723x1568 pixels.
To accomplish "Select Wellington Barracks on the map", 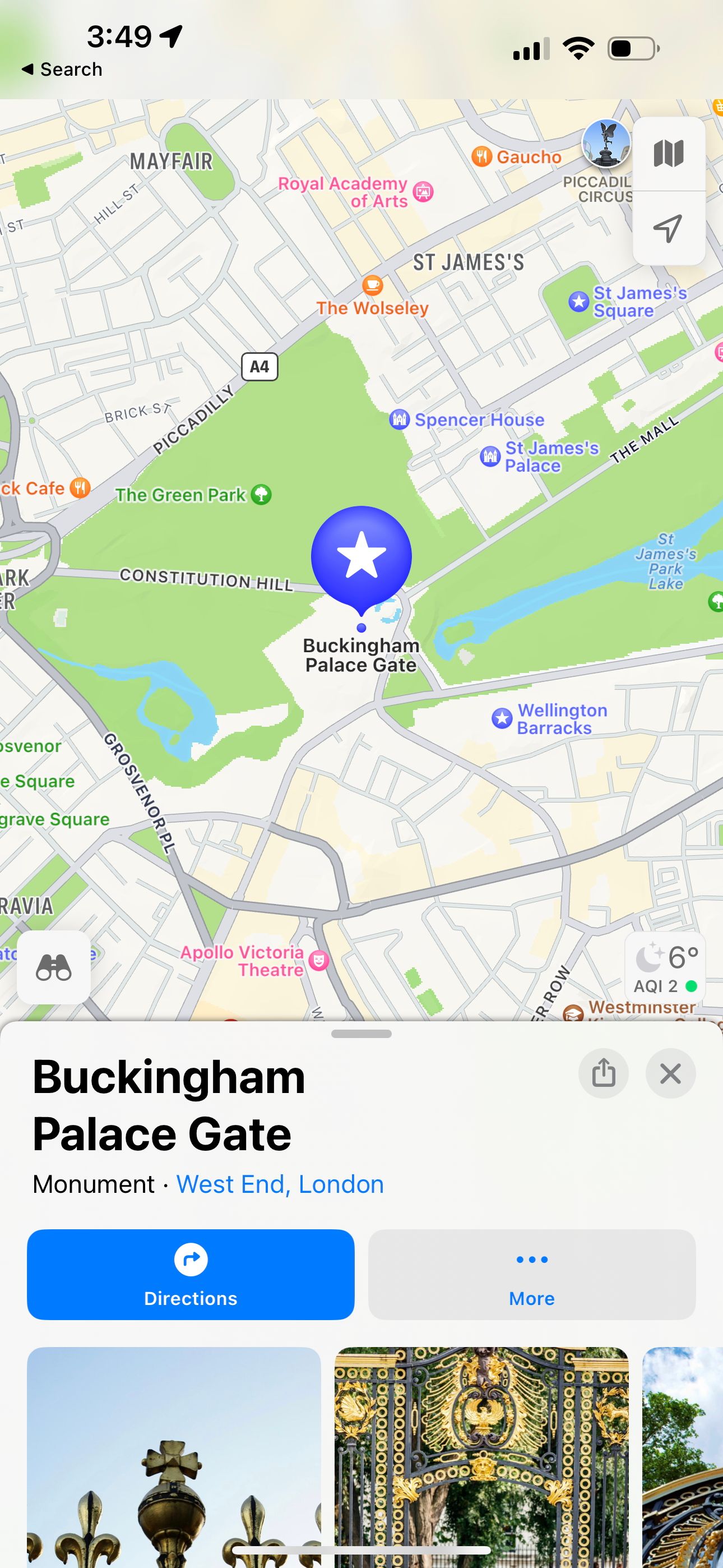I will coord(502,718).
